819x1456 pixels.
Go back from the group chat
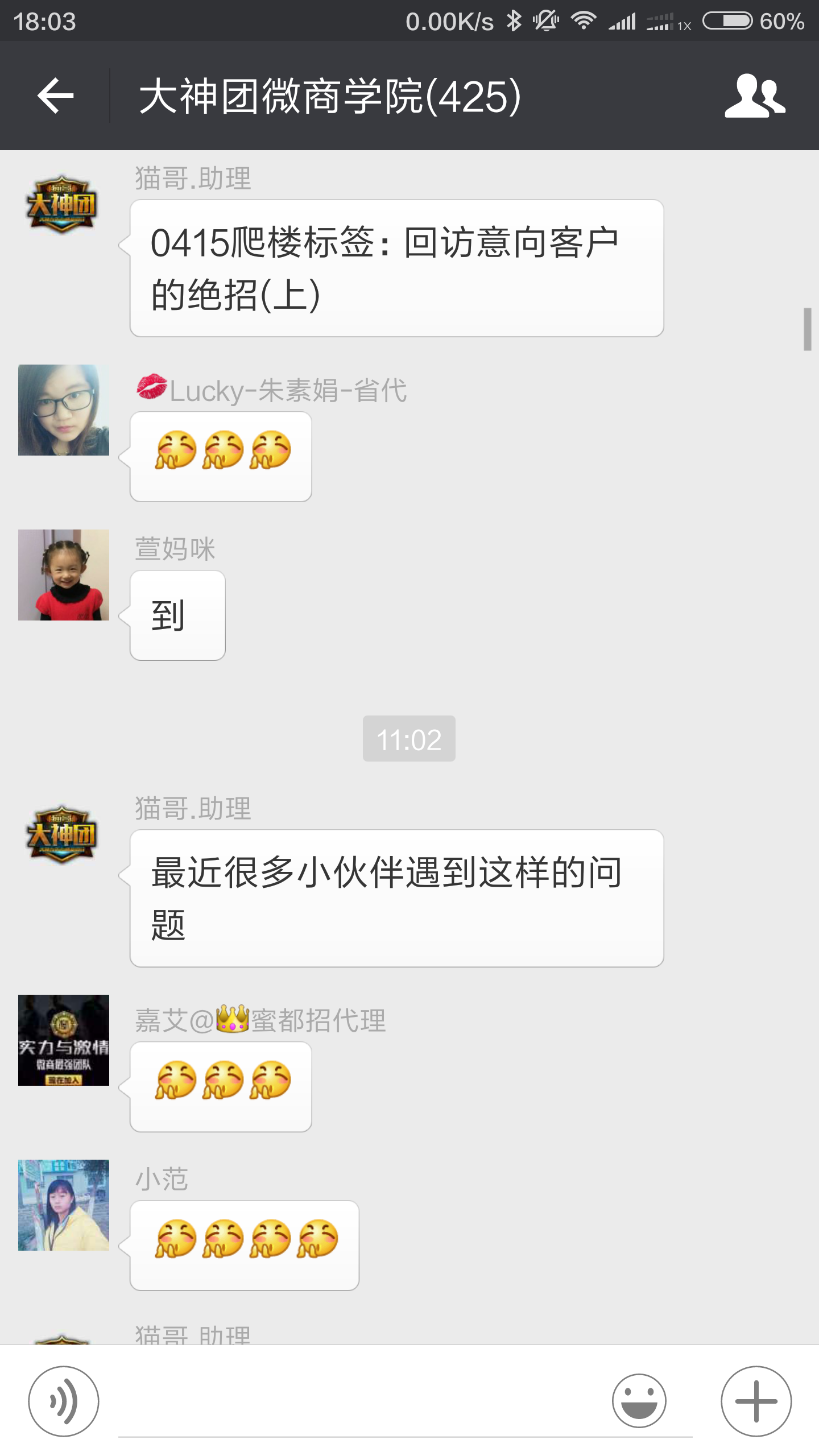click(x=56, y=96)
